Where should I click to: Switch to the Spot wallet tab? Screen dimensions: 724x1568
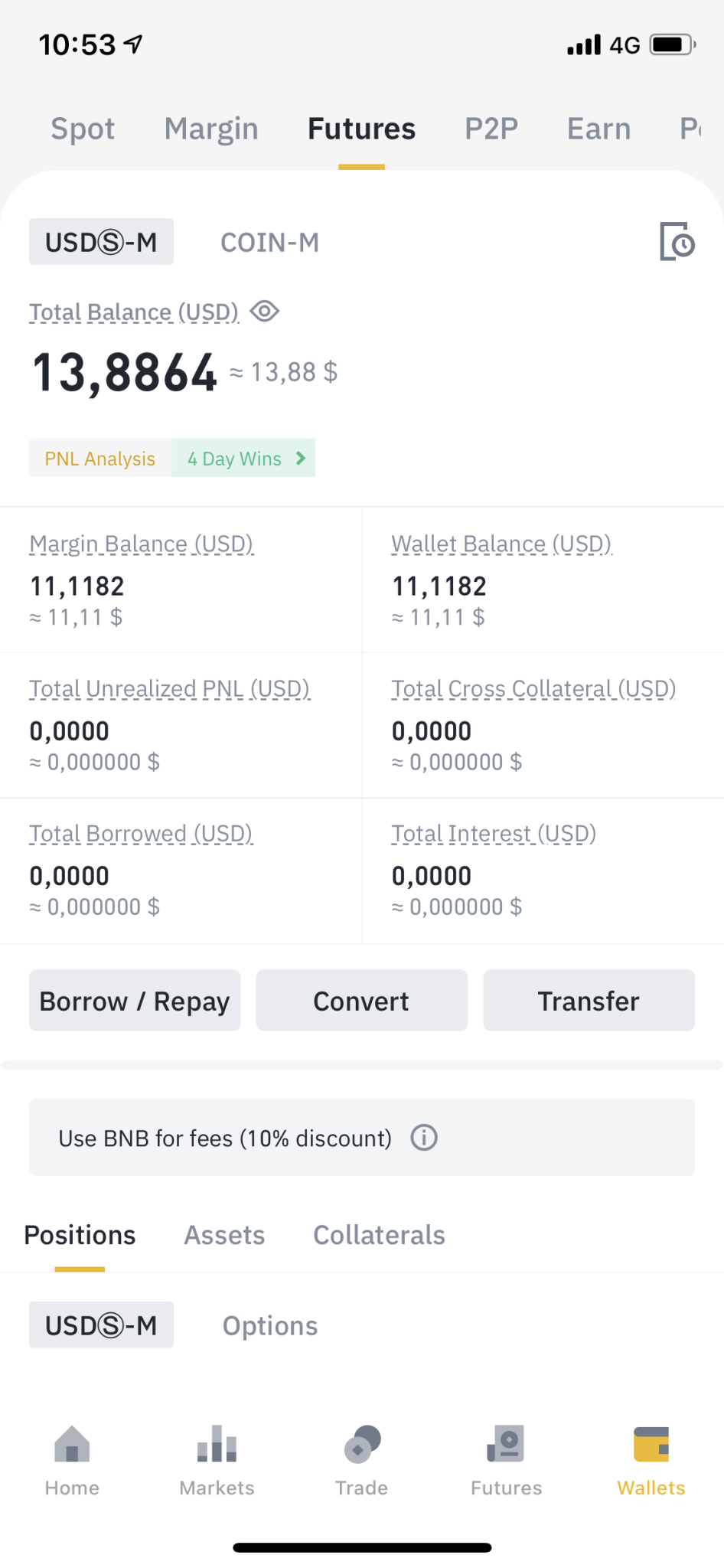coord(83,129)
